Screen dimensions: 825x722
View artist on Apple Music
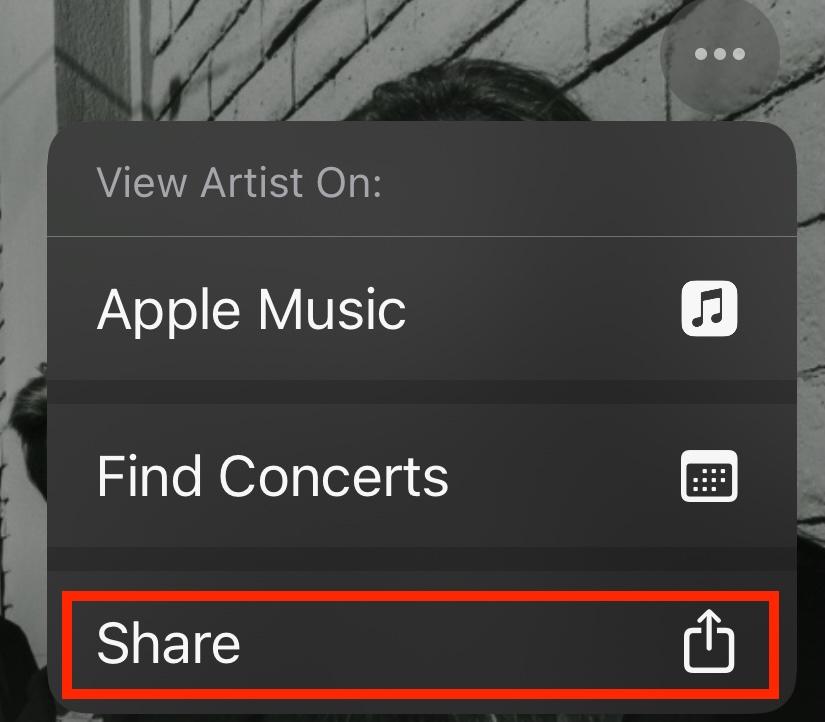point(420,309)
